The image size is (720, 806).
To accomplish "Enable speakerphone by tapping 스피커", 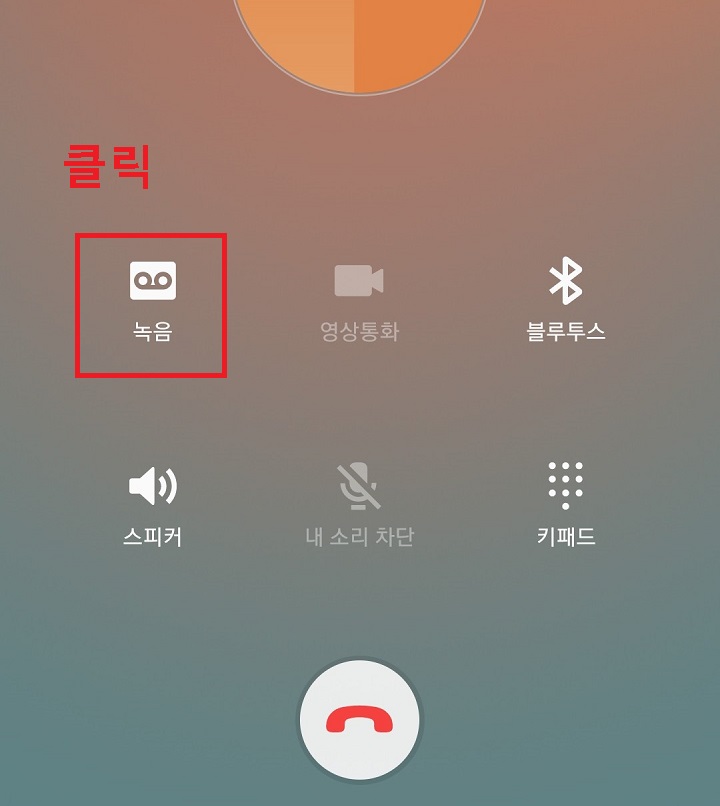I will tap(150, 487).
